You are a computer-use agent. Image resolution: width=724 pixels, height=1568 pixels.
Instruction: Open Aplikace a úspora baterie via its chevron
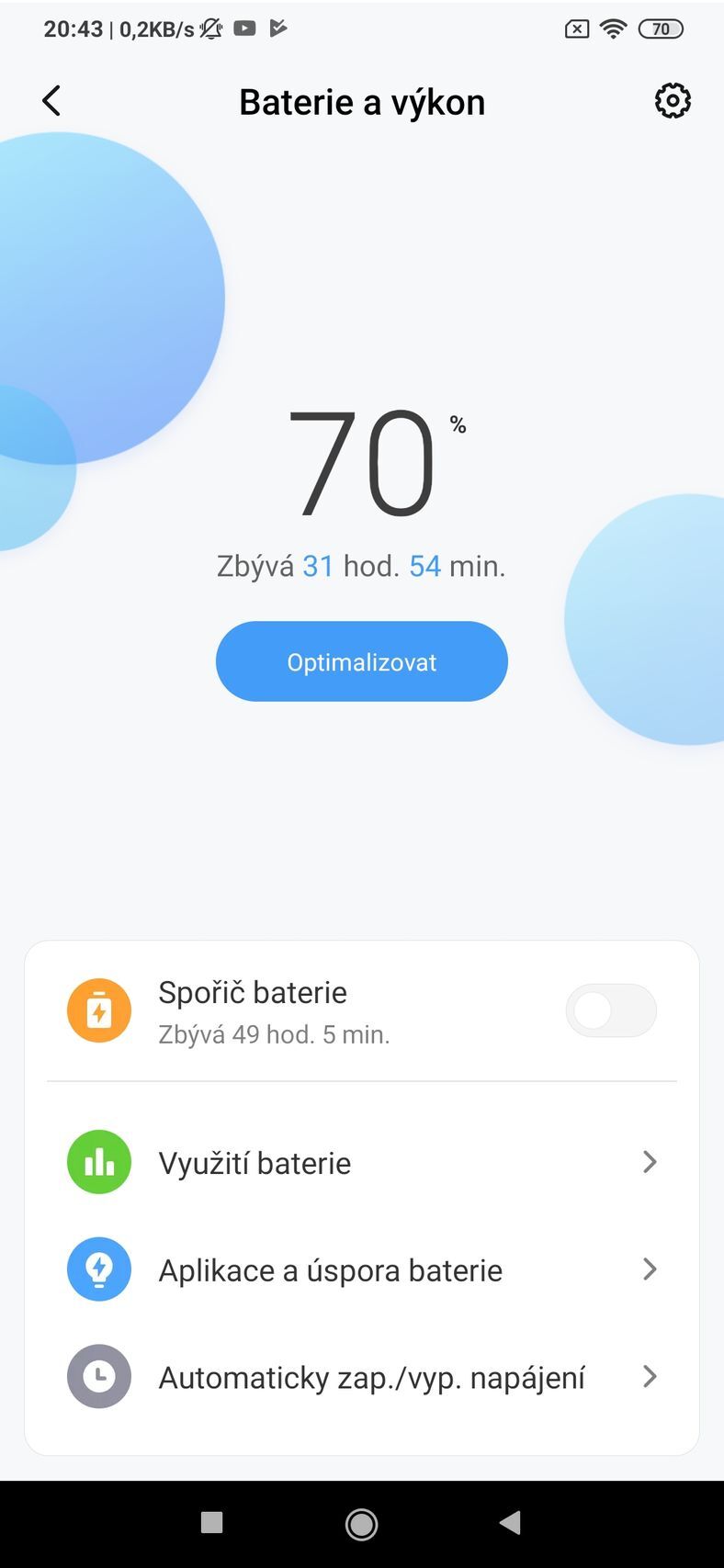[x=650, y=1269]
